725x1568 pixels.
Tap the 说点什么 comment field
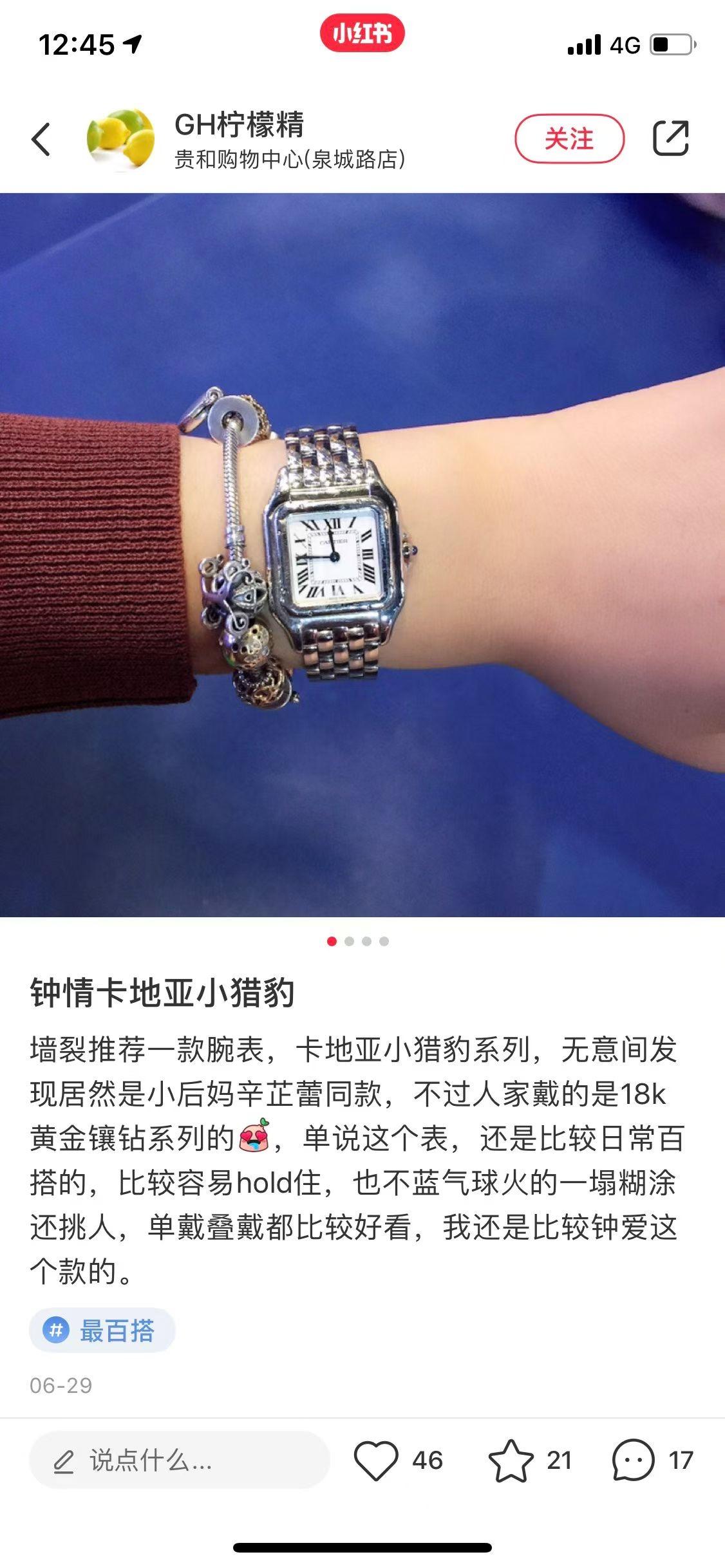tap(180, 1461)
